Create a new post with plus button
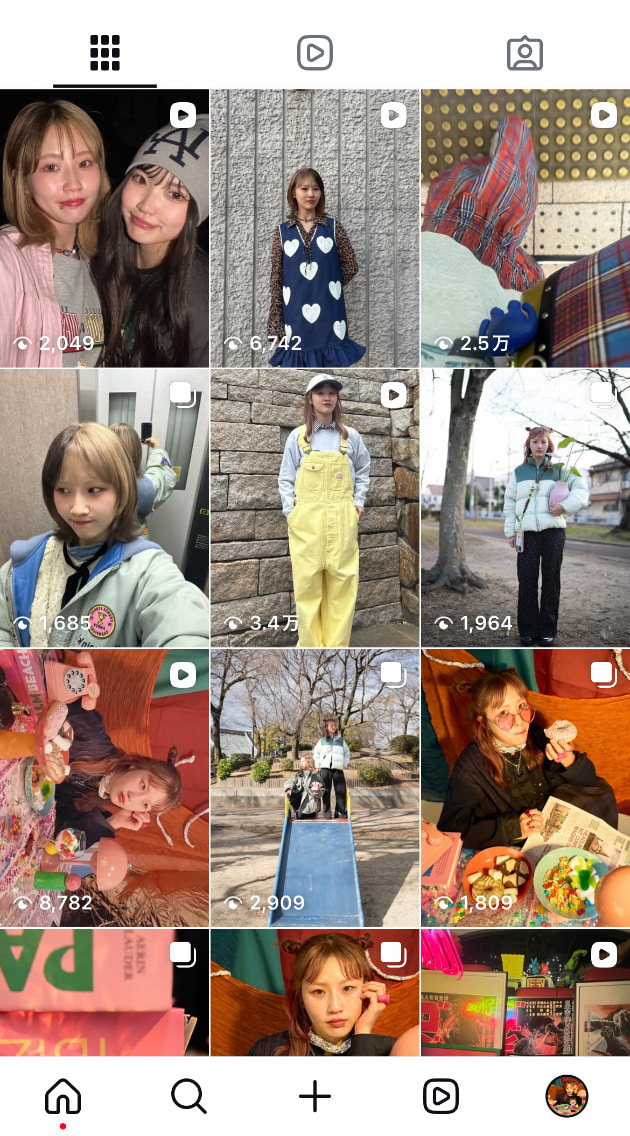This screenshot has width=630, height=1136. point(315,1096)
